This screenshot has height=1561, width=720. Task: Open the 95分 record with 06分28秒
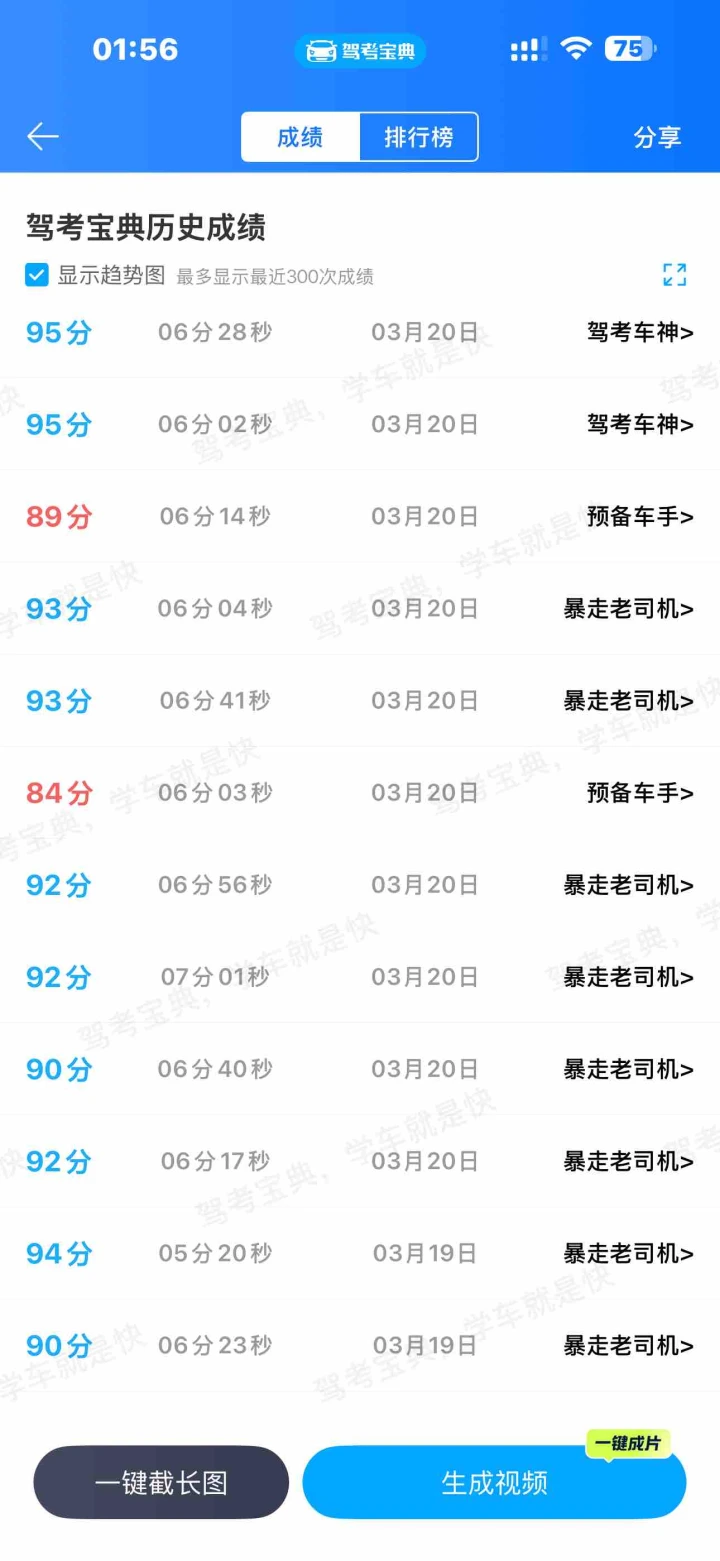coord(360,332)
